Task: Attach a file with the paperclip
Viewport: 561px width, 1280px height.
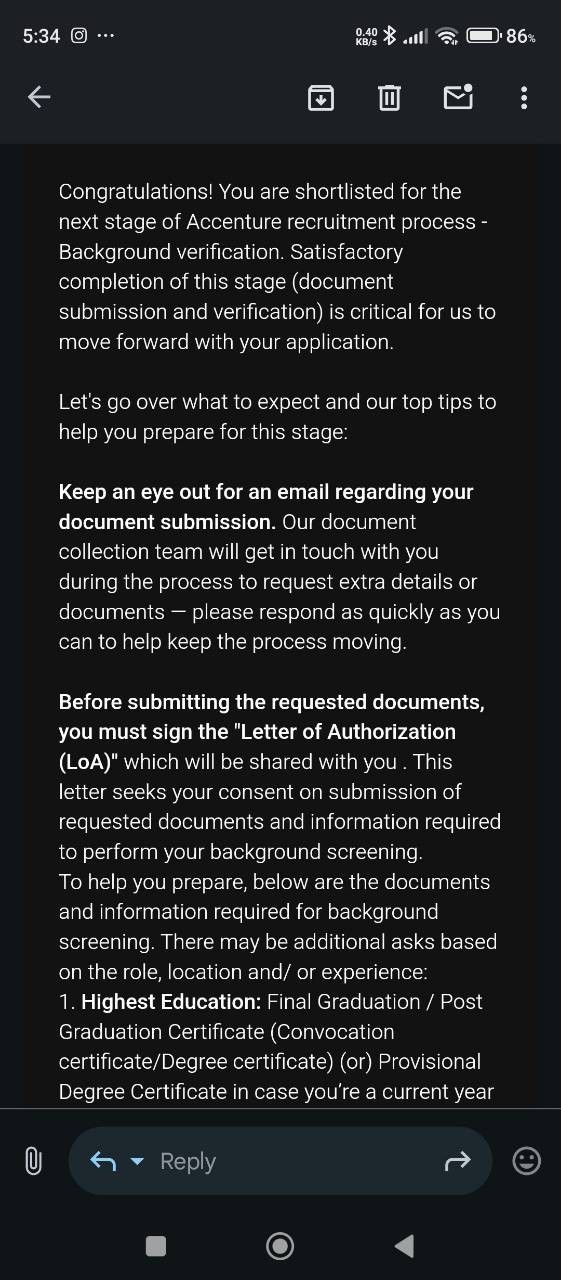Action: [x=33, y=1161]
